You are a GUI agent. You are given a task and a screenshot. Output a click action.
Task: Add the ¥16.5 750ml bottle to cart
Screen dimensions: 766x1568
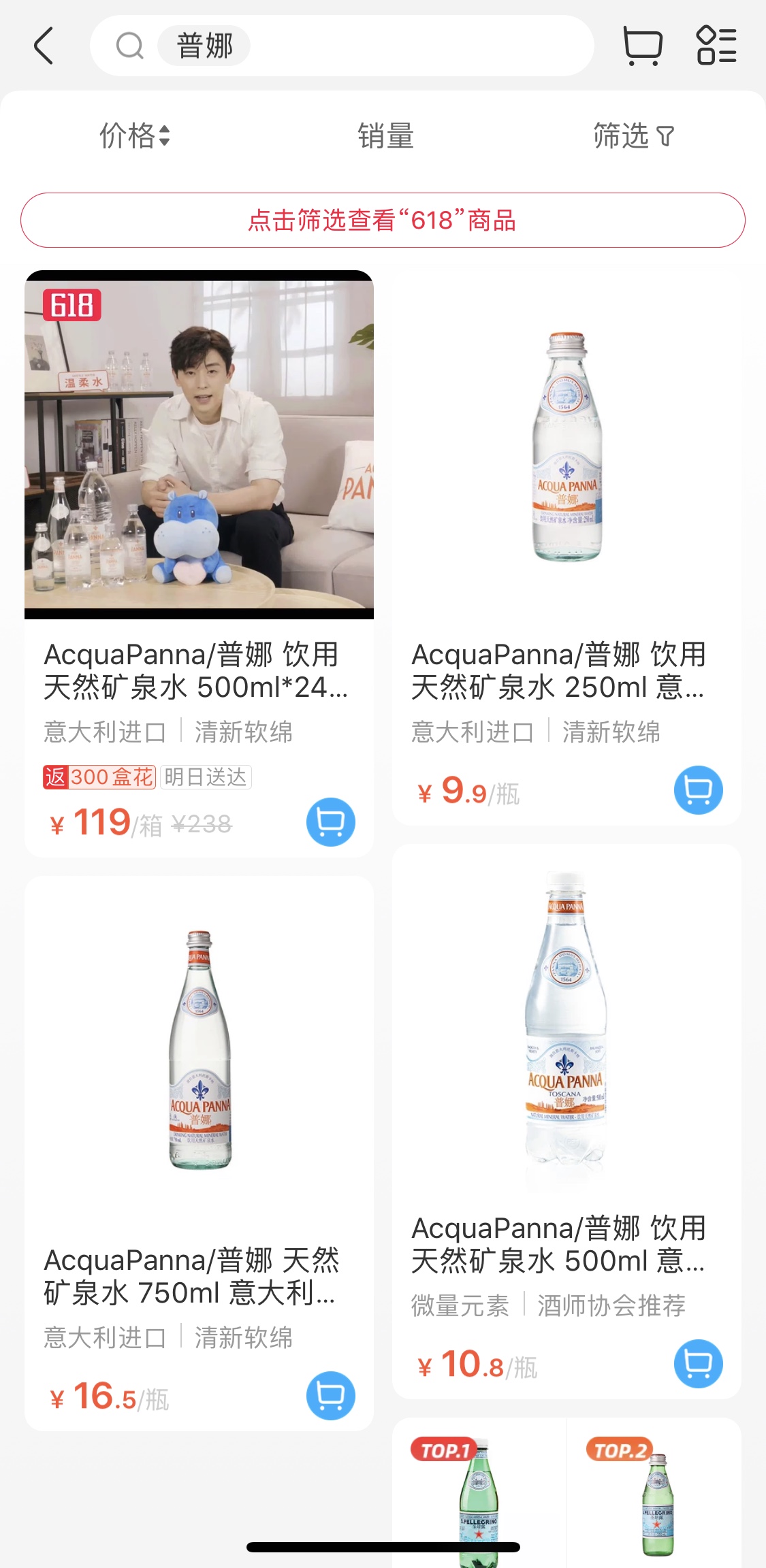(x=331, y=1396)
